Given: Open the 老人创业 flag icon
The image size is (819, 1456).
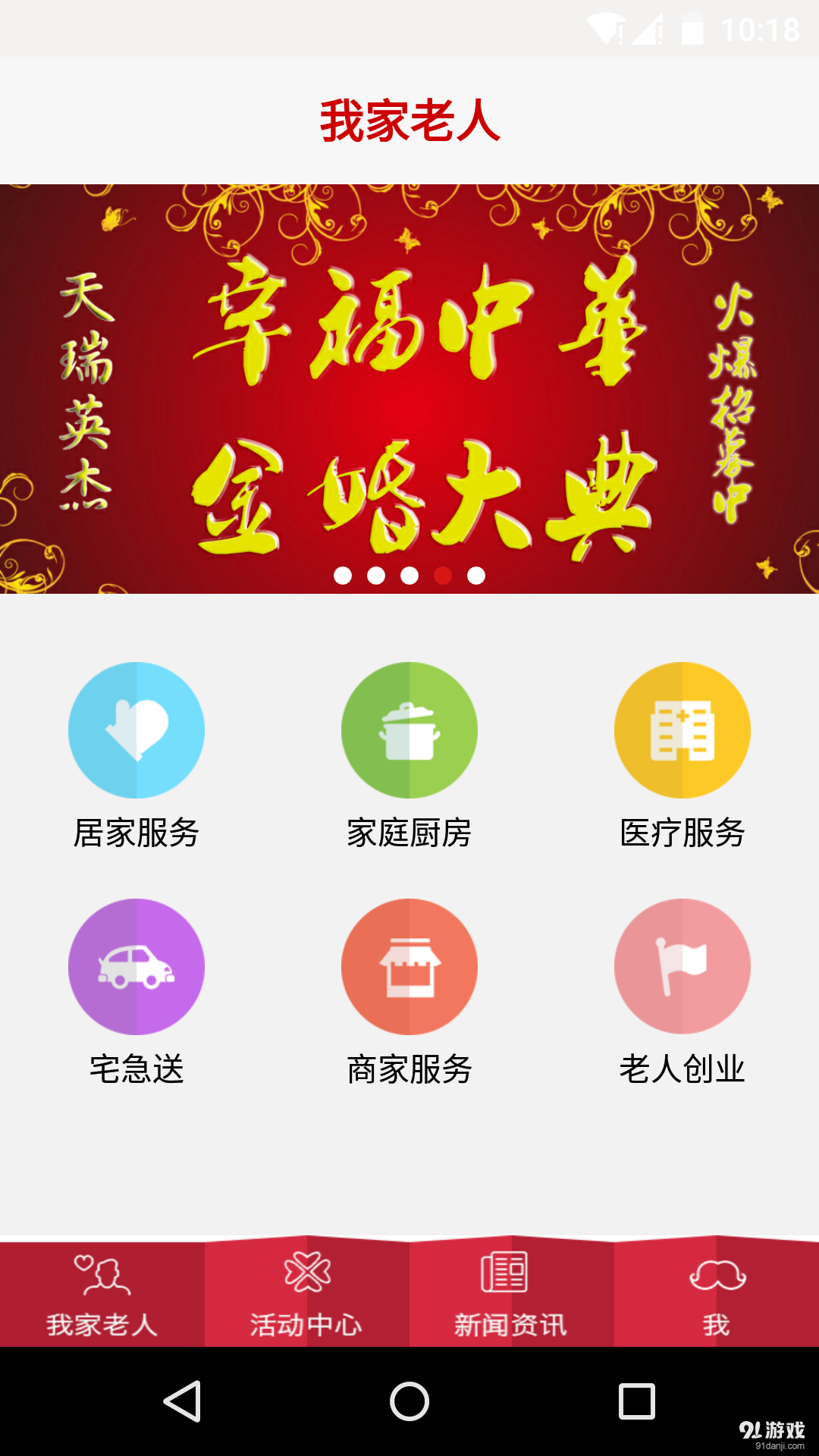Looking at the screenshot, I should tap(682, 967).
